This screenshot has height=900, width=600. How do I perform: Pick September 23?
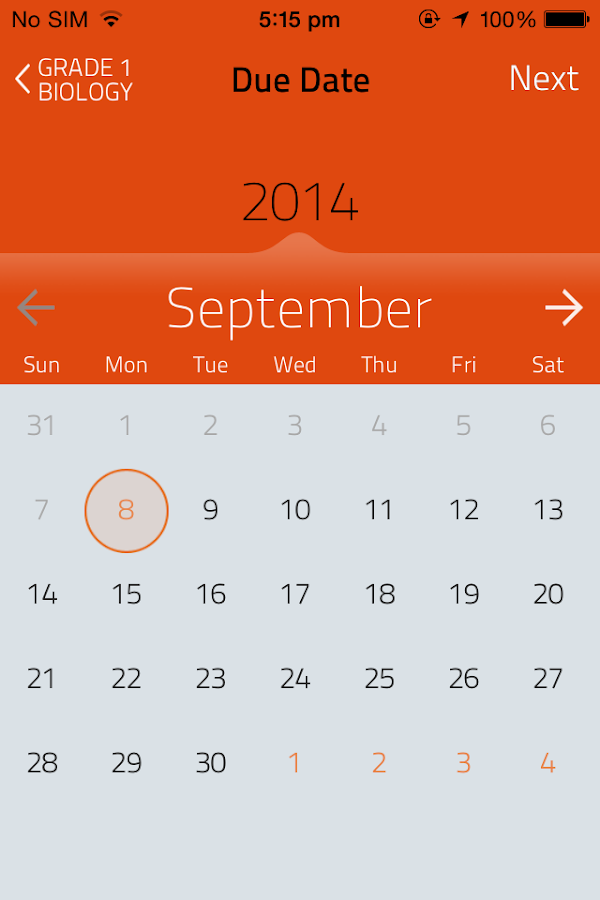pos(210,679)
